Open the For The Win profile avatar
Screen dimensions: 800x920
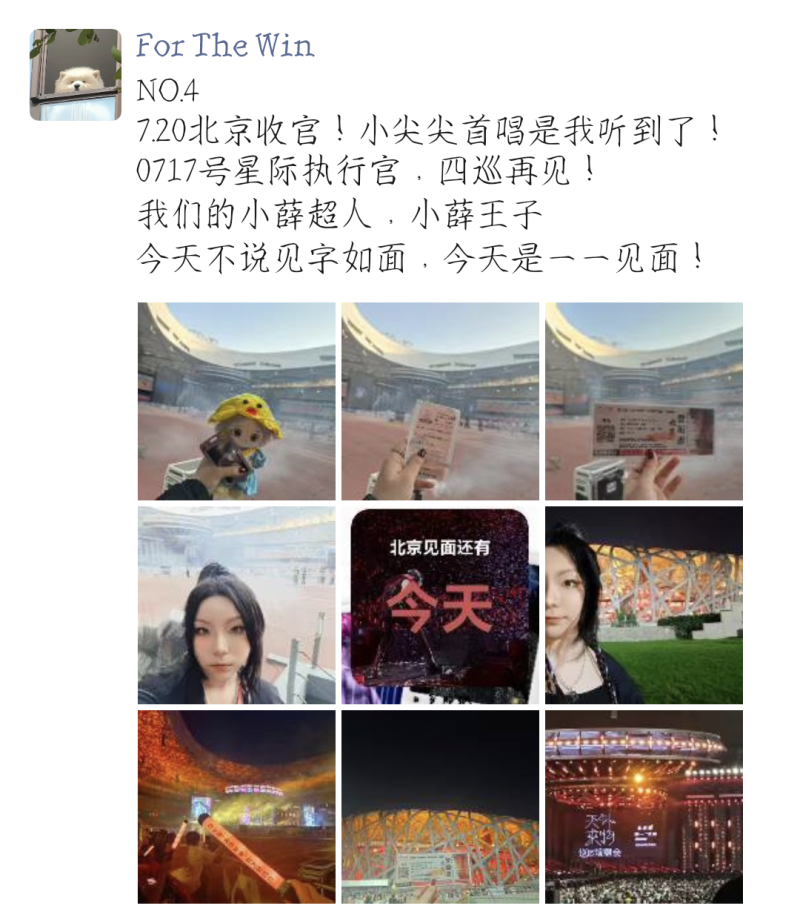pos(75,75)
